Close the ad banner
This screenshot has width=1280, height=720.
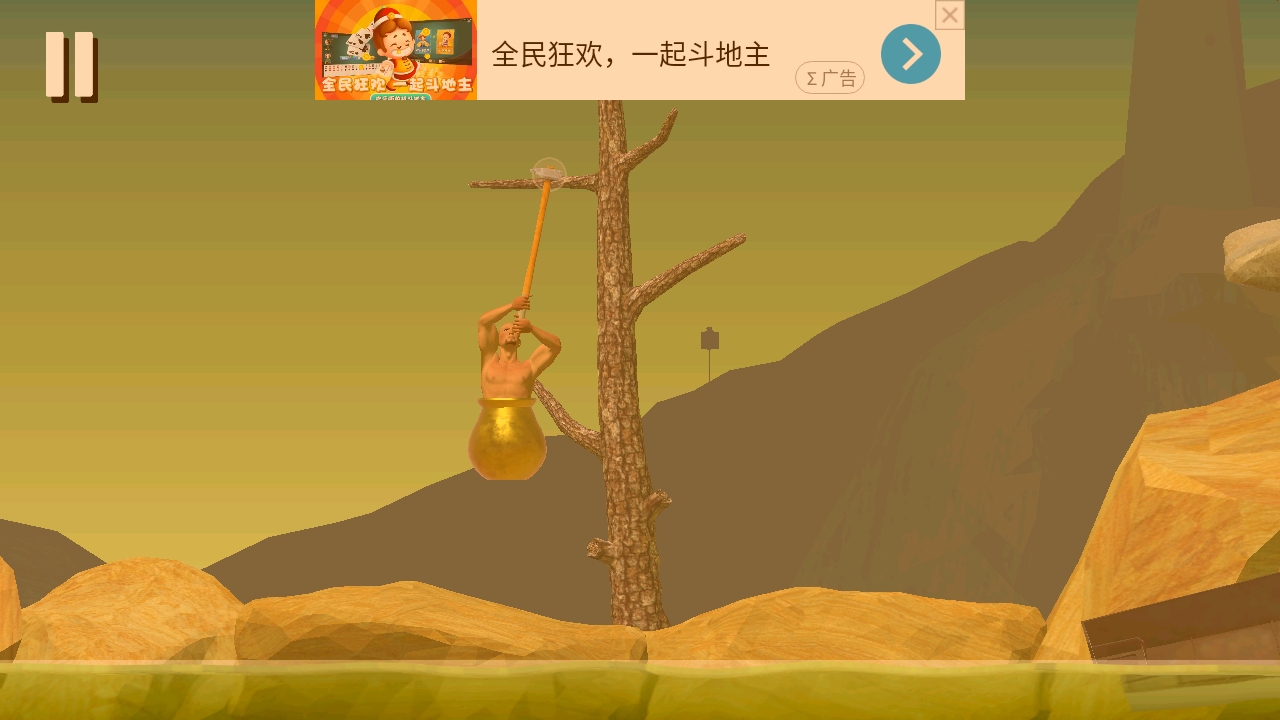950,15
